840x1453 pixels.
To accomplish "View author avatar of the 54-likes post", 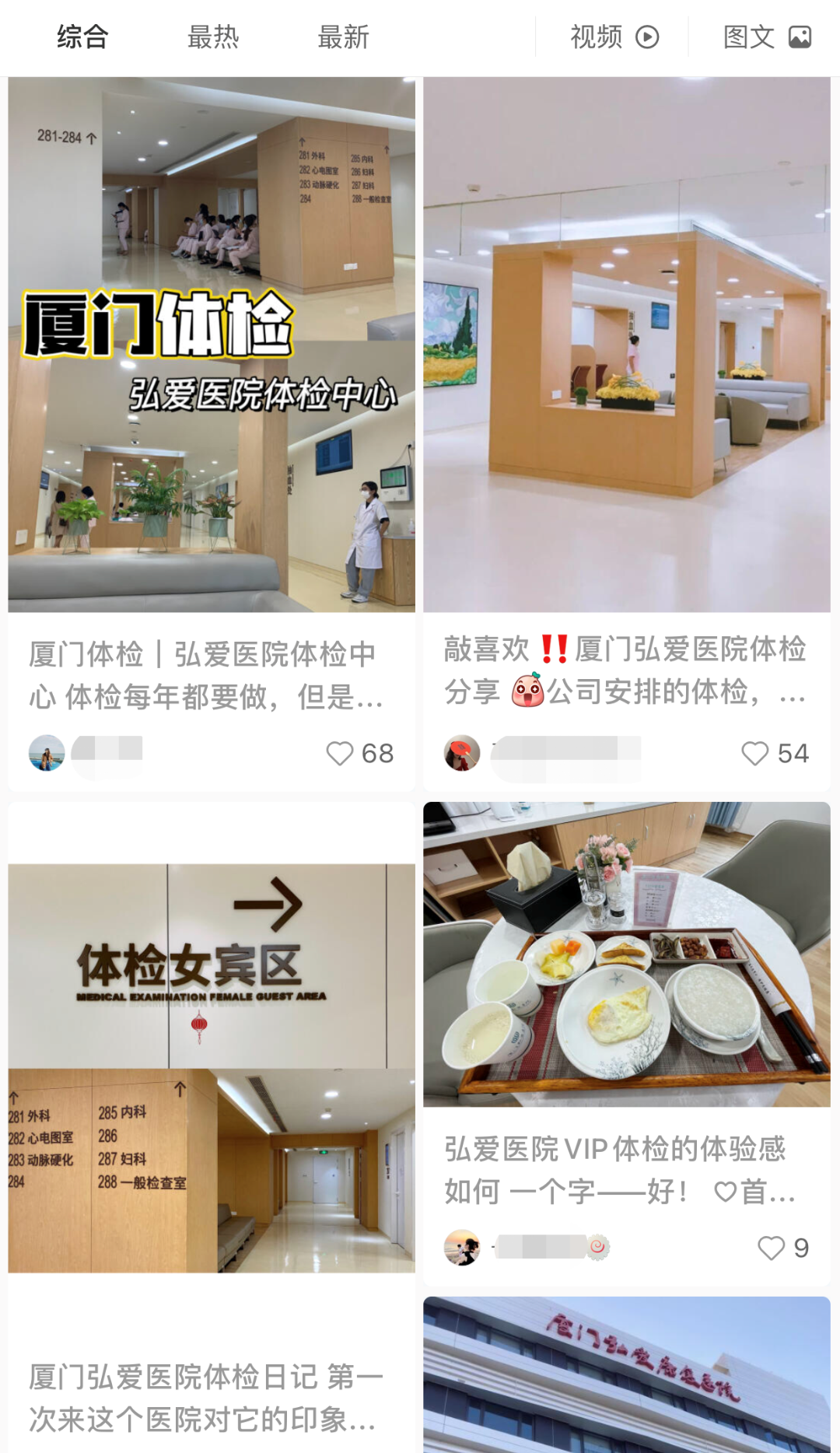I will (x=462, y=753).
